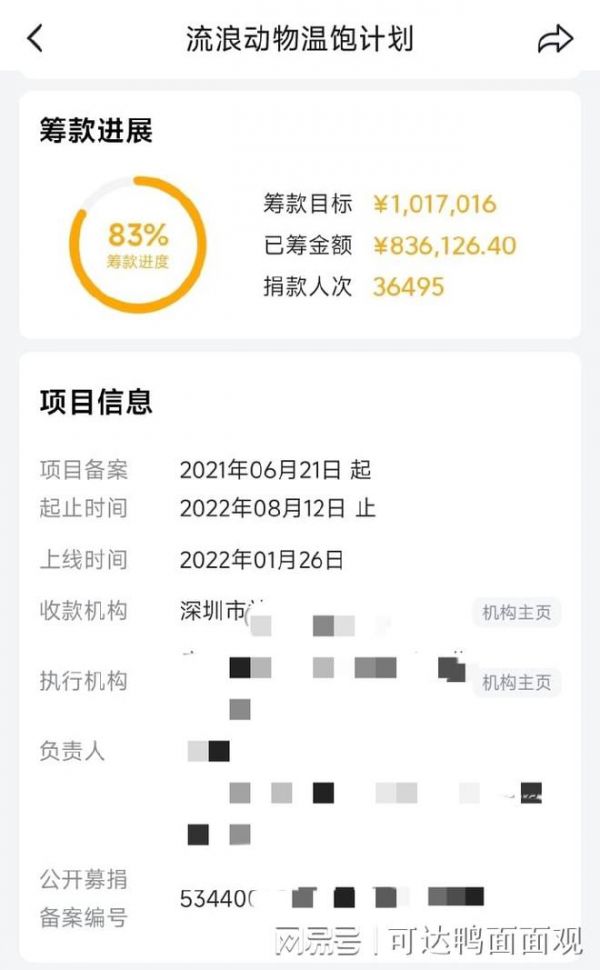
Task: Go back using the arrow
Action: [x=36, y=38]
